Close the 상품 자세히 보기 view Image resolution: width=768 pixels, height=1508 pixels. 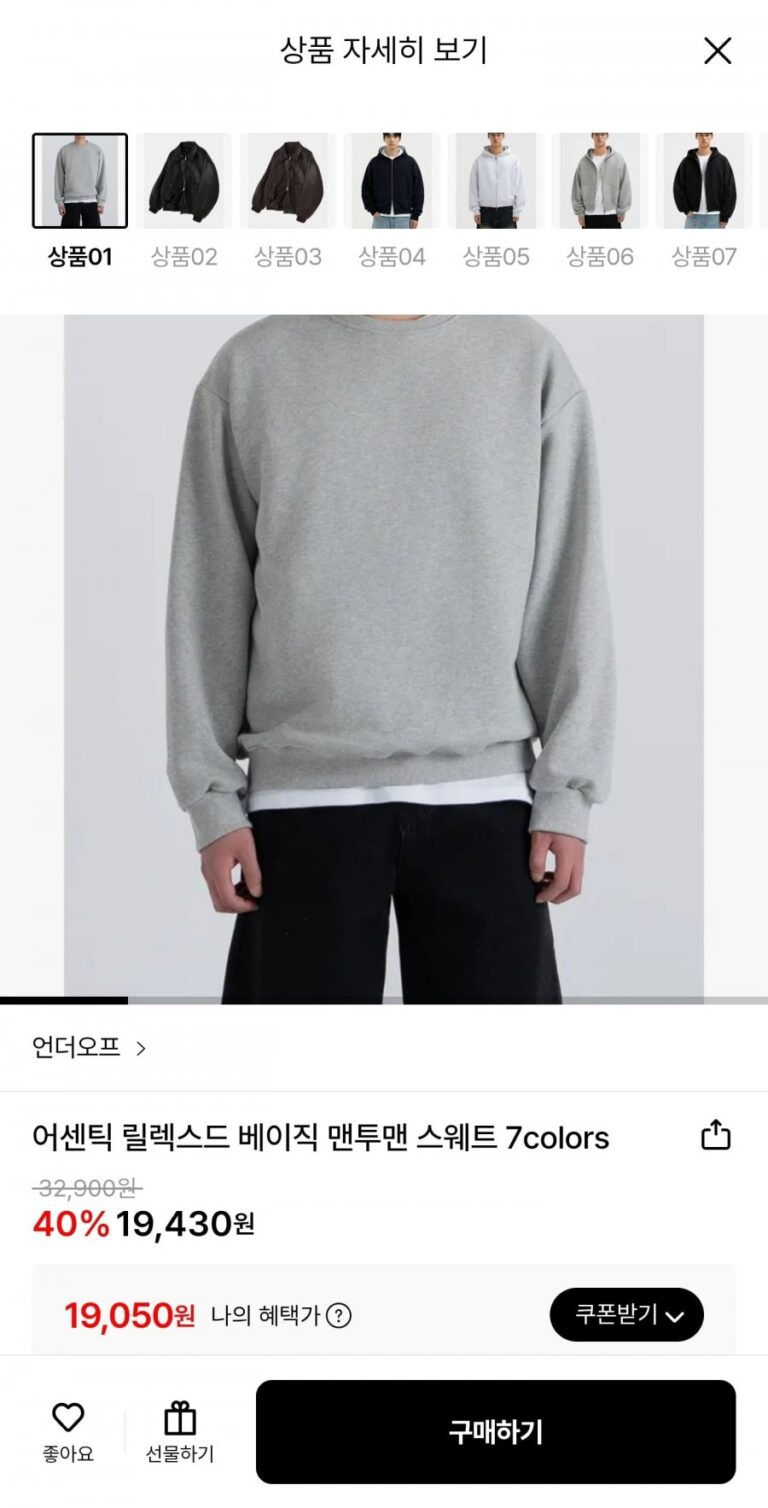[717, 51]
